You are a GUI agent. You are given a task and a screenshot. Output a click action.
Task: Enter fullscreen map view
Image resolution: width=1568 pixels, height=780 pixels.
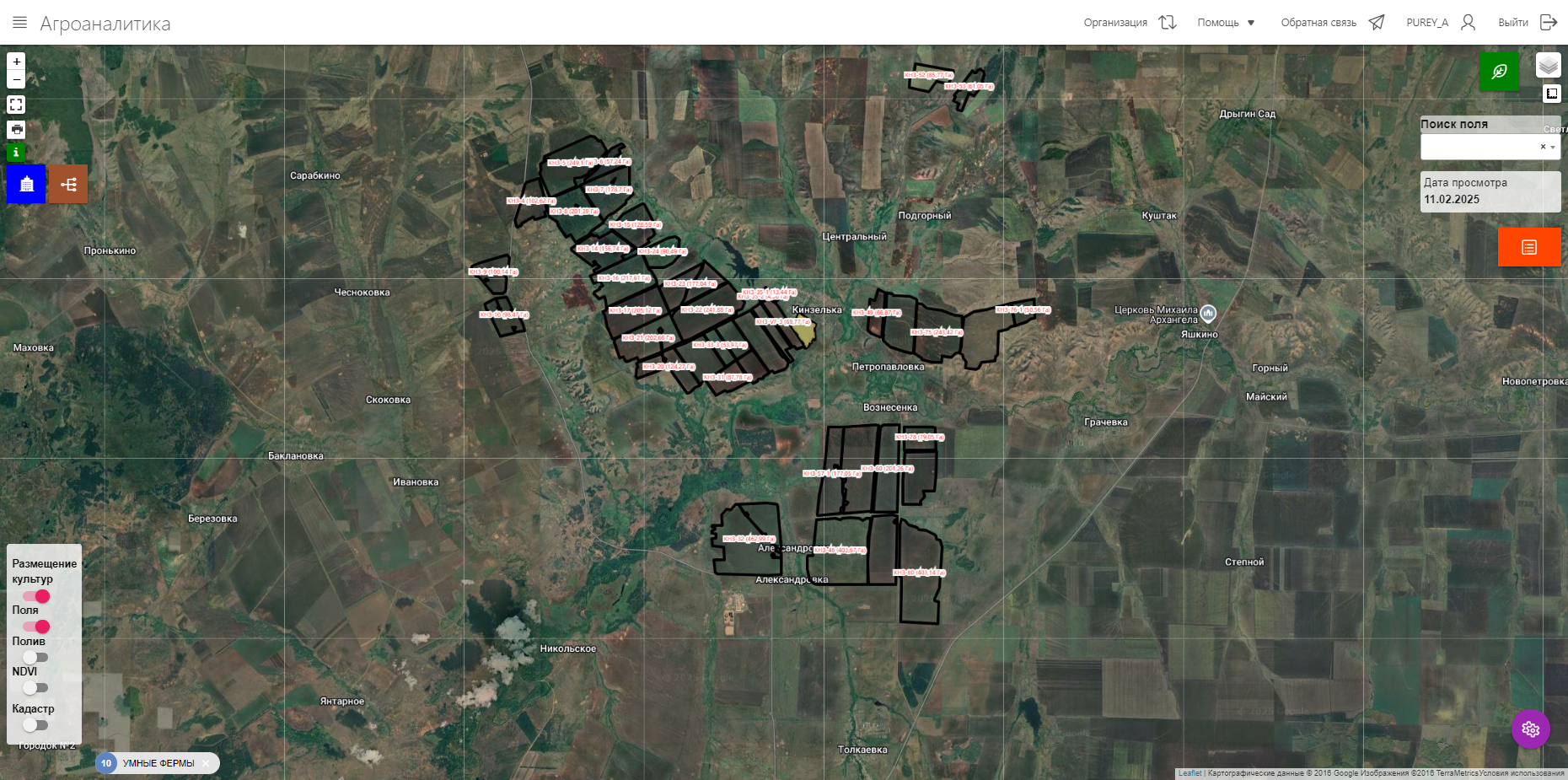pos(16,105)
